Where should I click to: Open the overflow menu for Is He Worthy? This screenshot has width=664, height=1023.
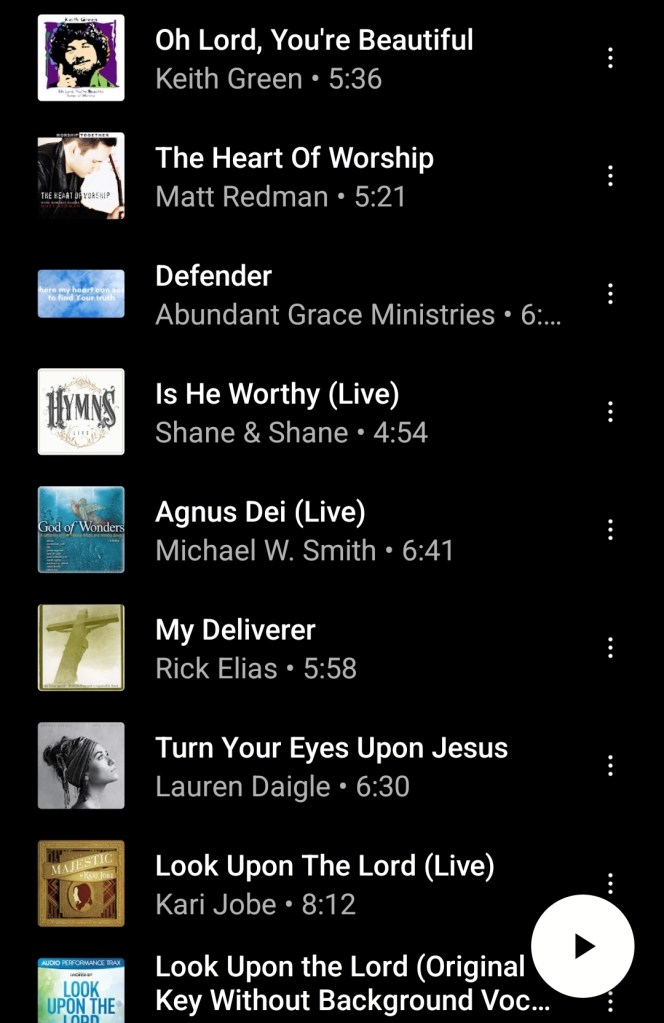[x=610, y=412]
